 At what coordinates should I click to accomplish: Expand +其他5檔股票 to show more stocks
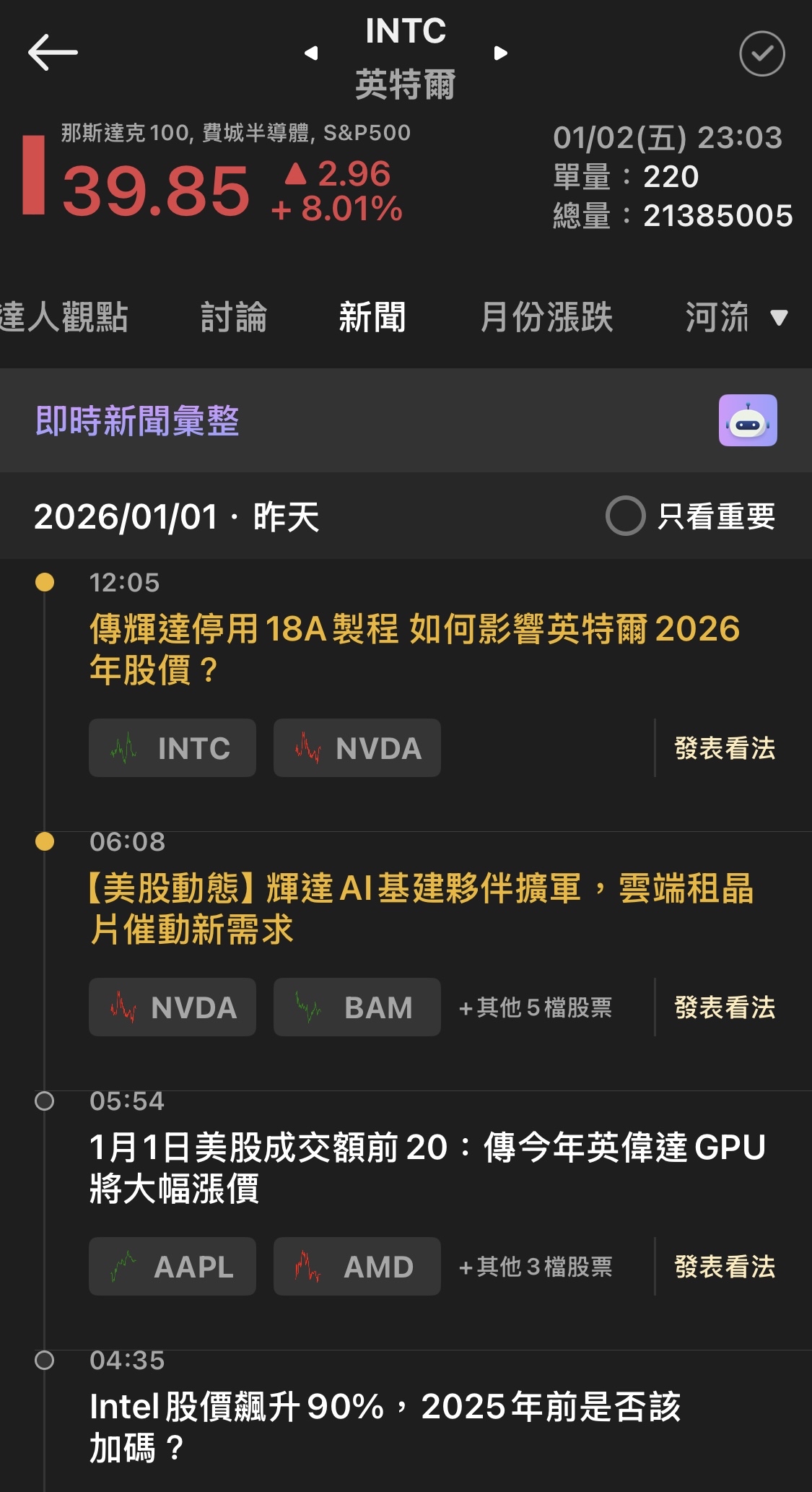(x=536, y=1009)
